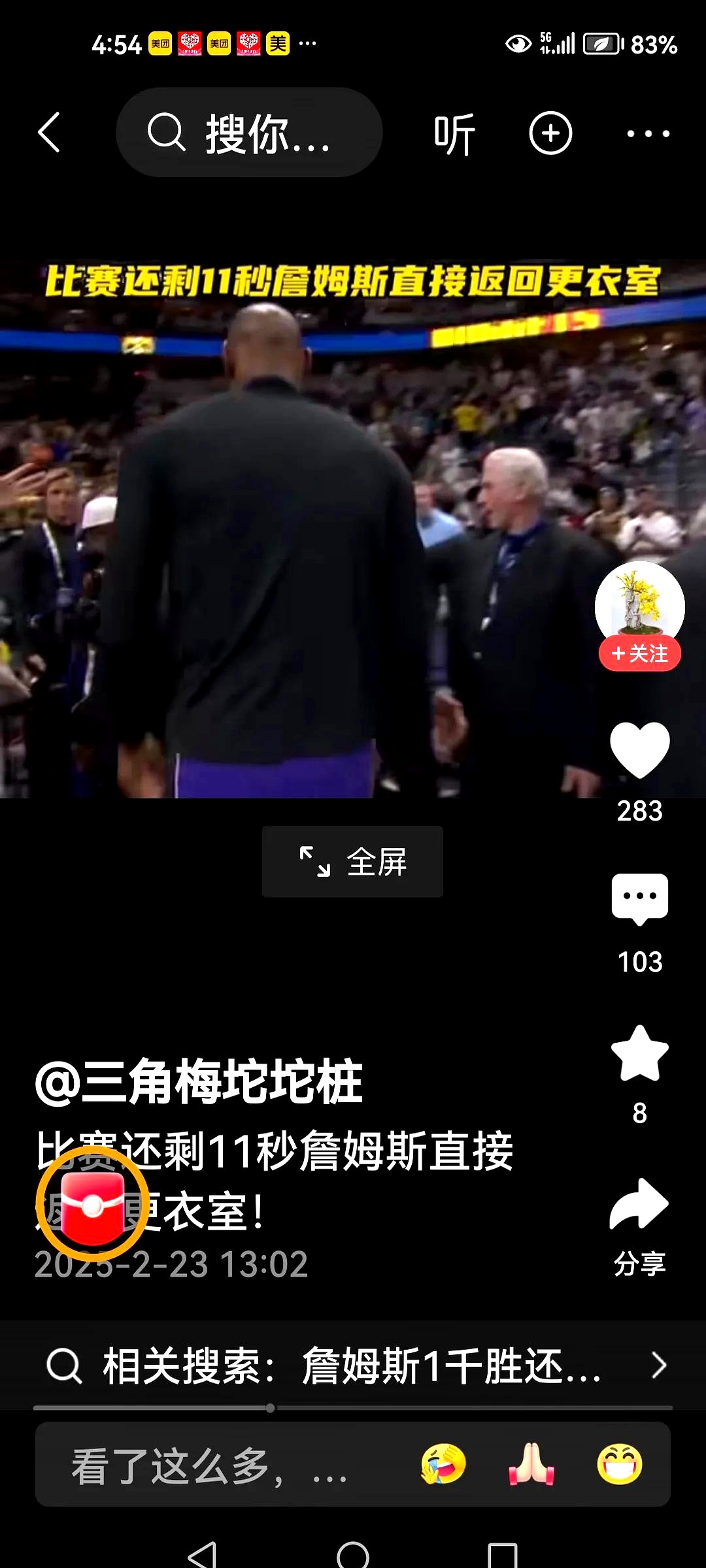The height and width of the screenshot is (1568, 706).
Task: Send the laughing-crying emoji reaction
Action: coord(443,1464)
